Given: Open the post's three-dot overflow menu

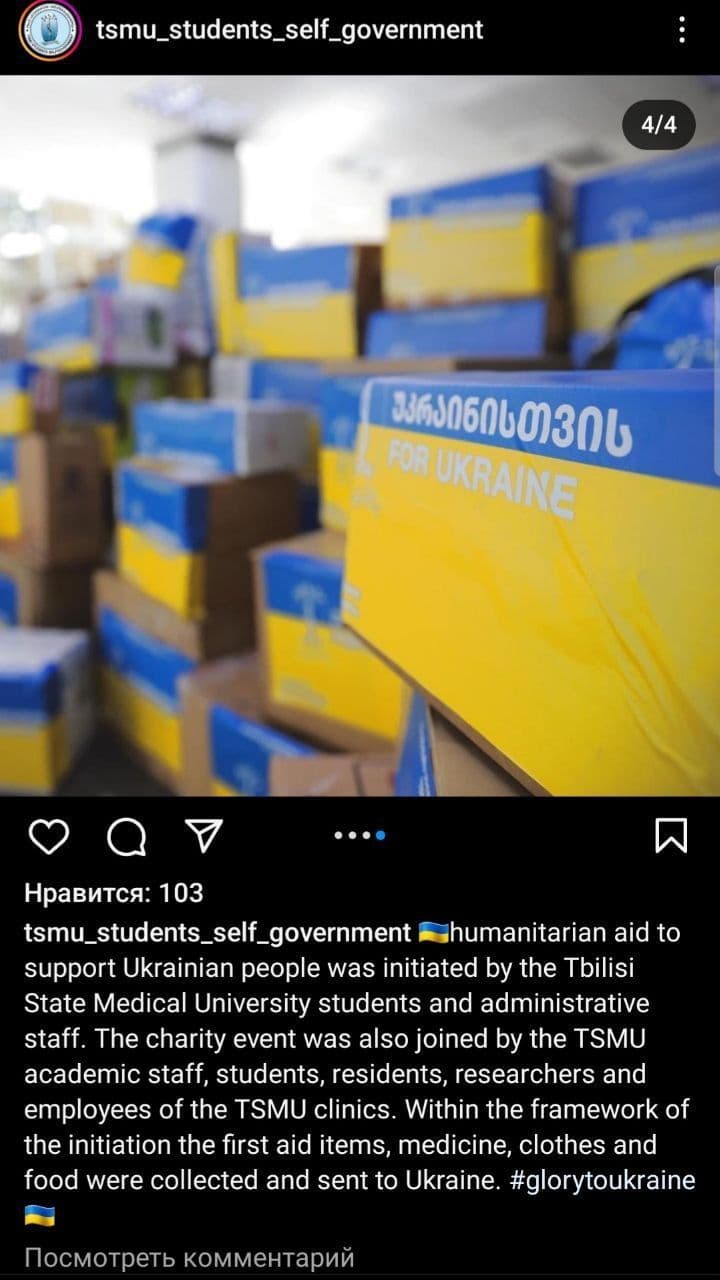Looking at the screenshot, I should 682,30.
